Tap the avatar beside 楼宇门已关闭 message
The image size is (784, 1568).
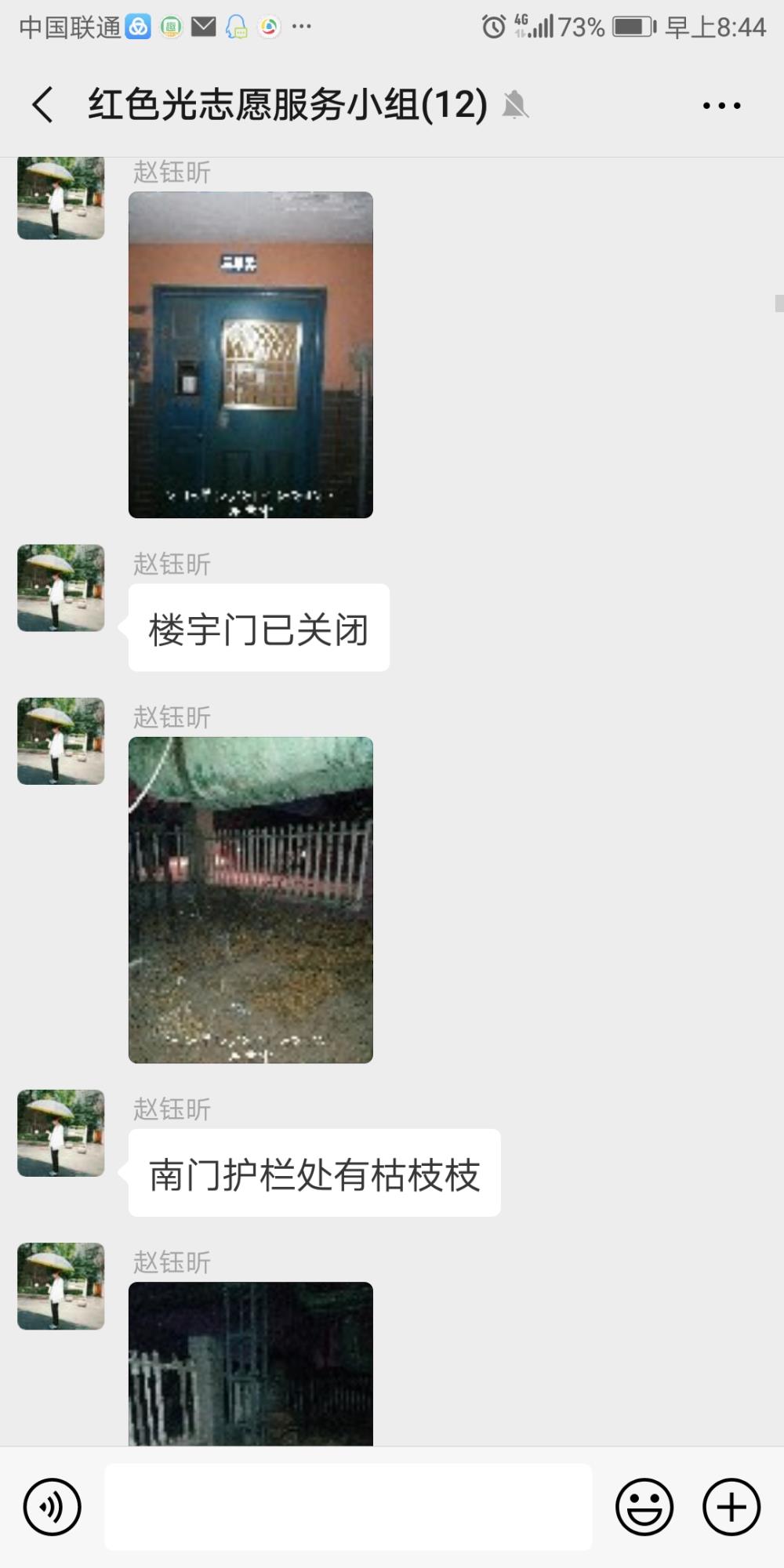click(x=61, y=588)
